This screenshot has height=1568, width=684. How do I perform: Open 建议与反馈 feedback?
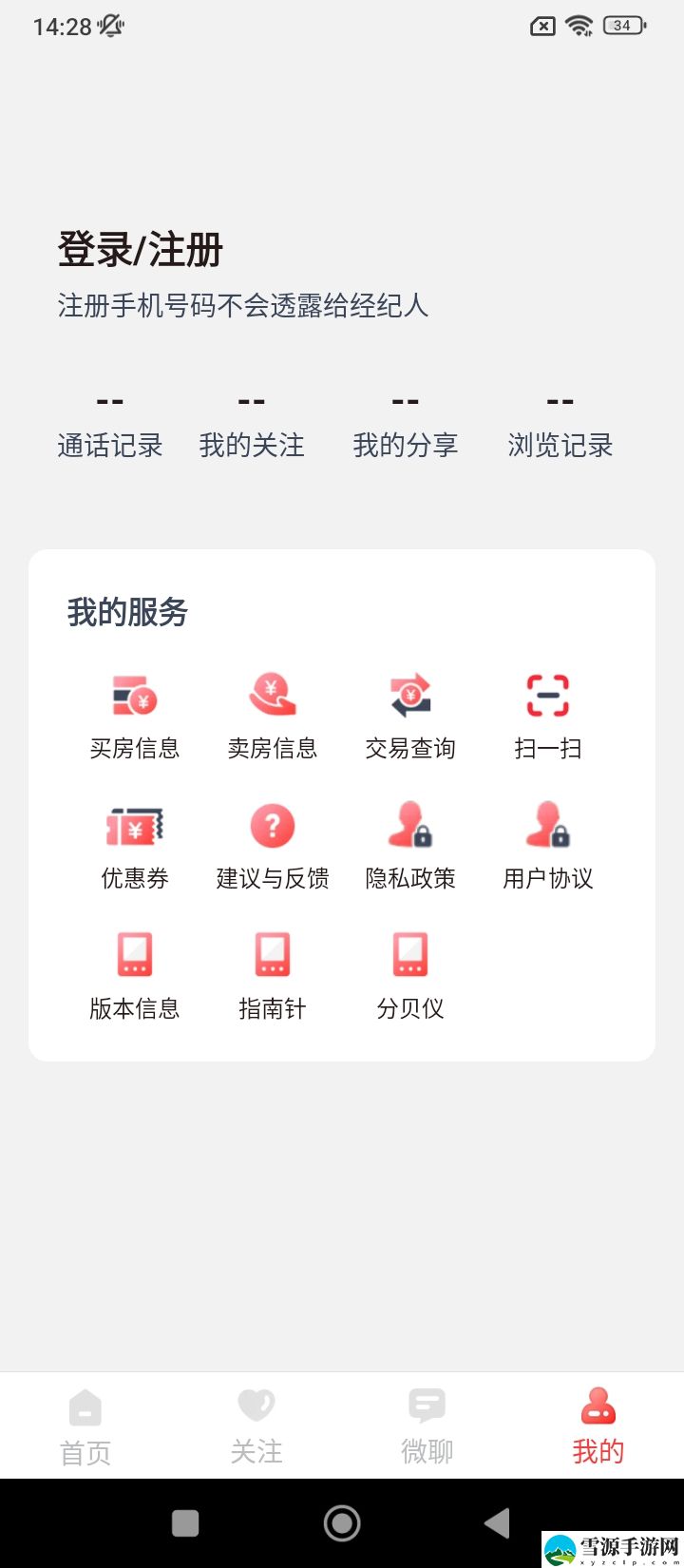tap(273, 847)
